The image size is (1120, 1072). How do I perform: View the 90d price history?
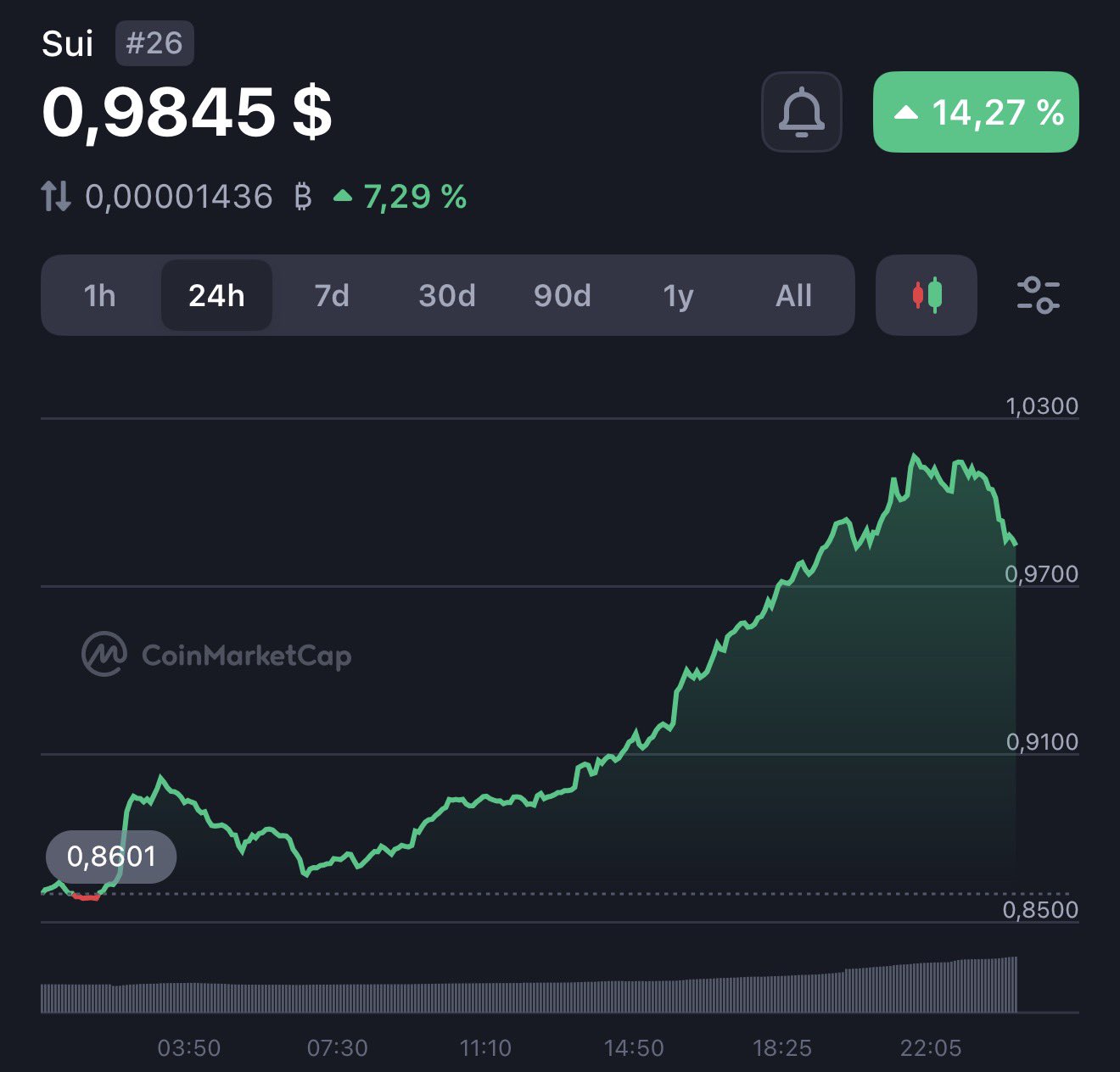(x=562, y=296)
